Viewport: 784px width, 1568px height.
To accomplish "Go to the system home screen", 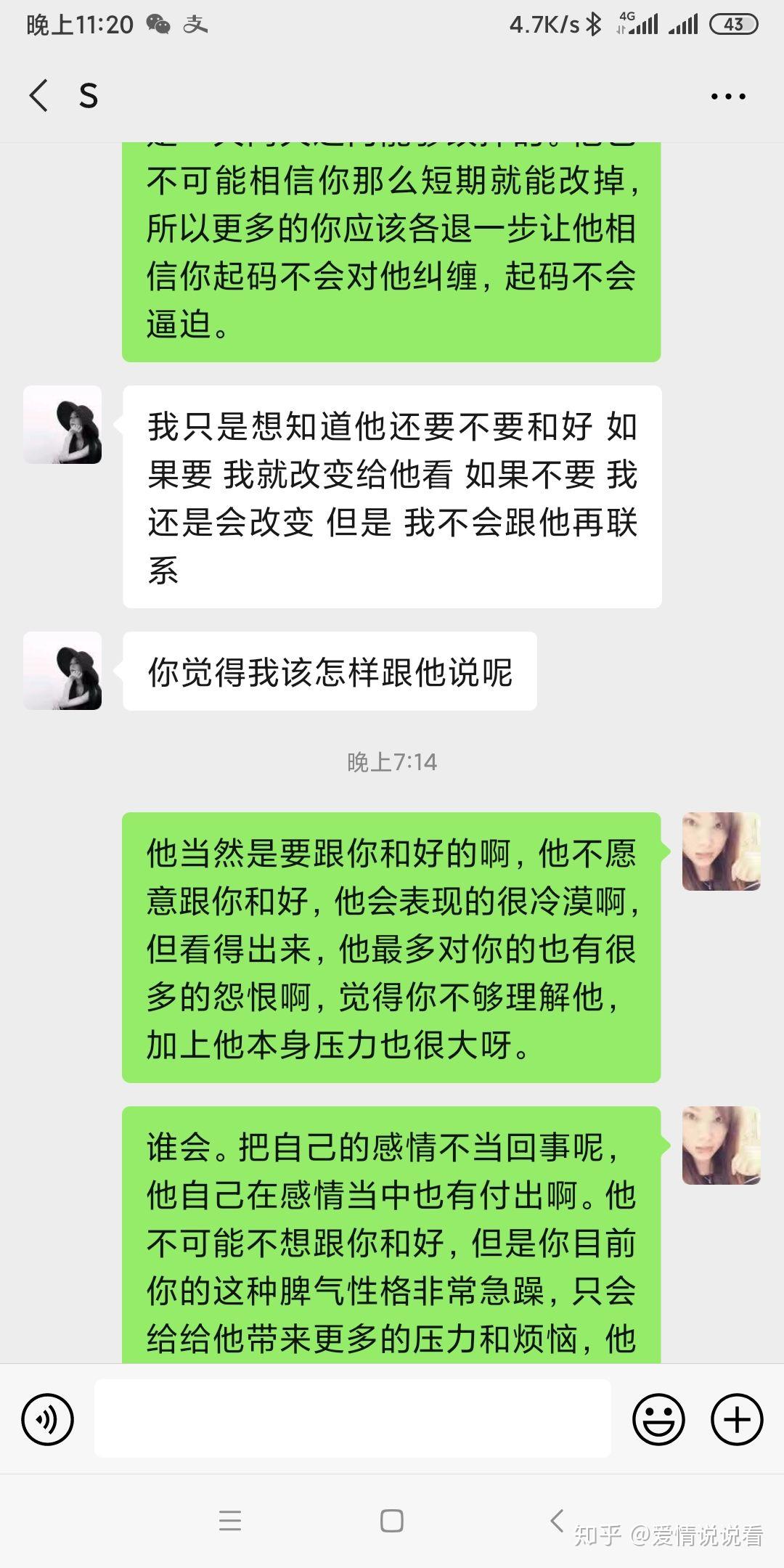I will point(392,1521).
